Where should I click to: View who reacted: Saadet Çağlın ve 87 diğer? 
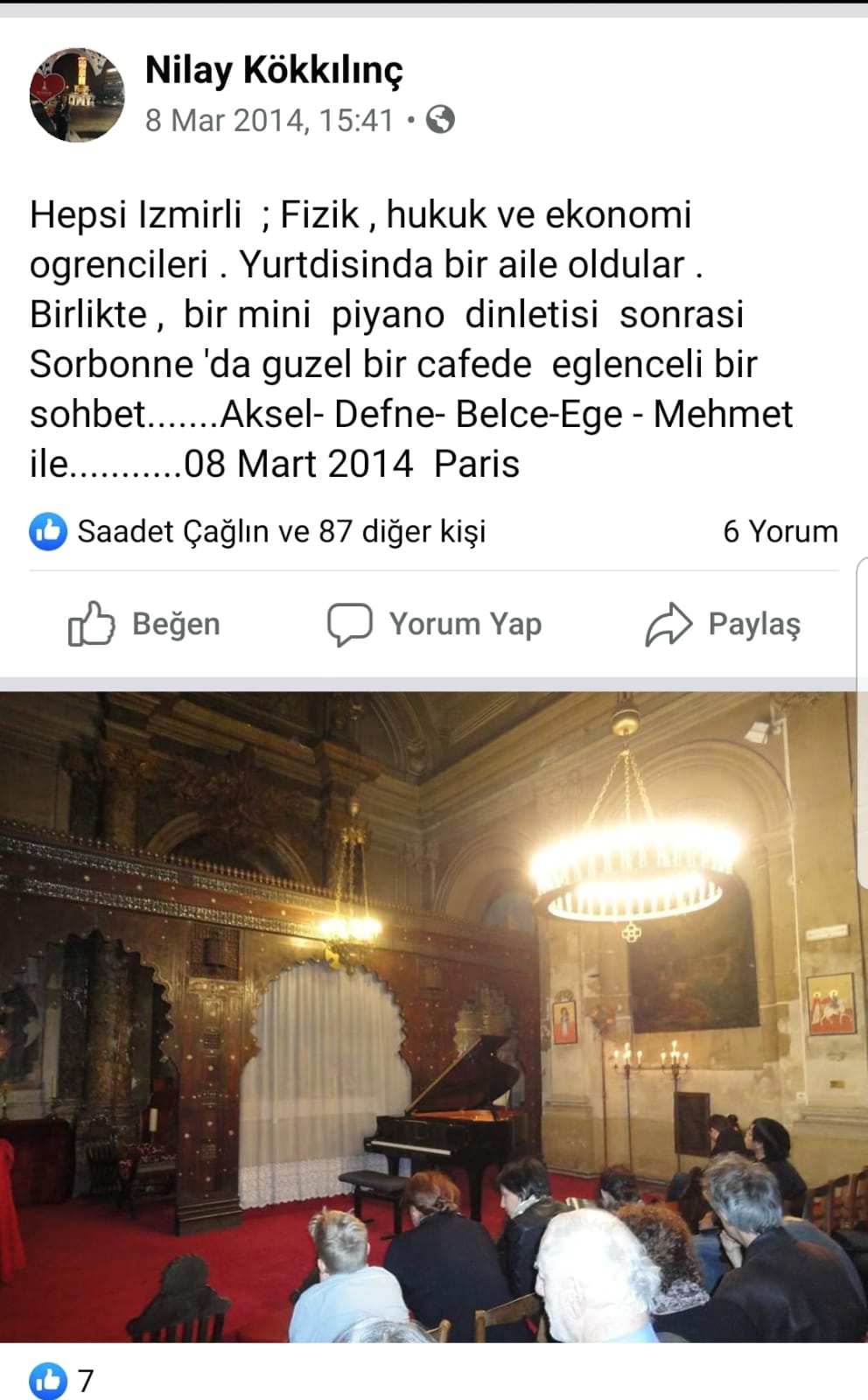(280, 531)
